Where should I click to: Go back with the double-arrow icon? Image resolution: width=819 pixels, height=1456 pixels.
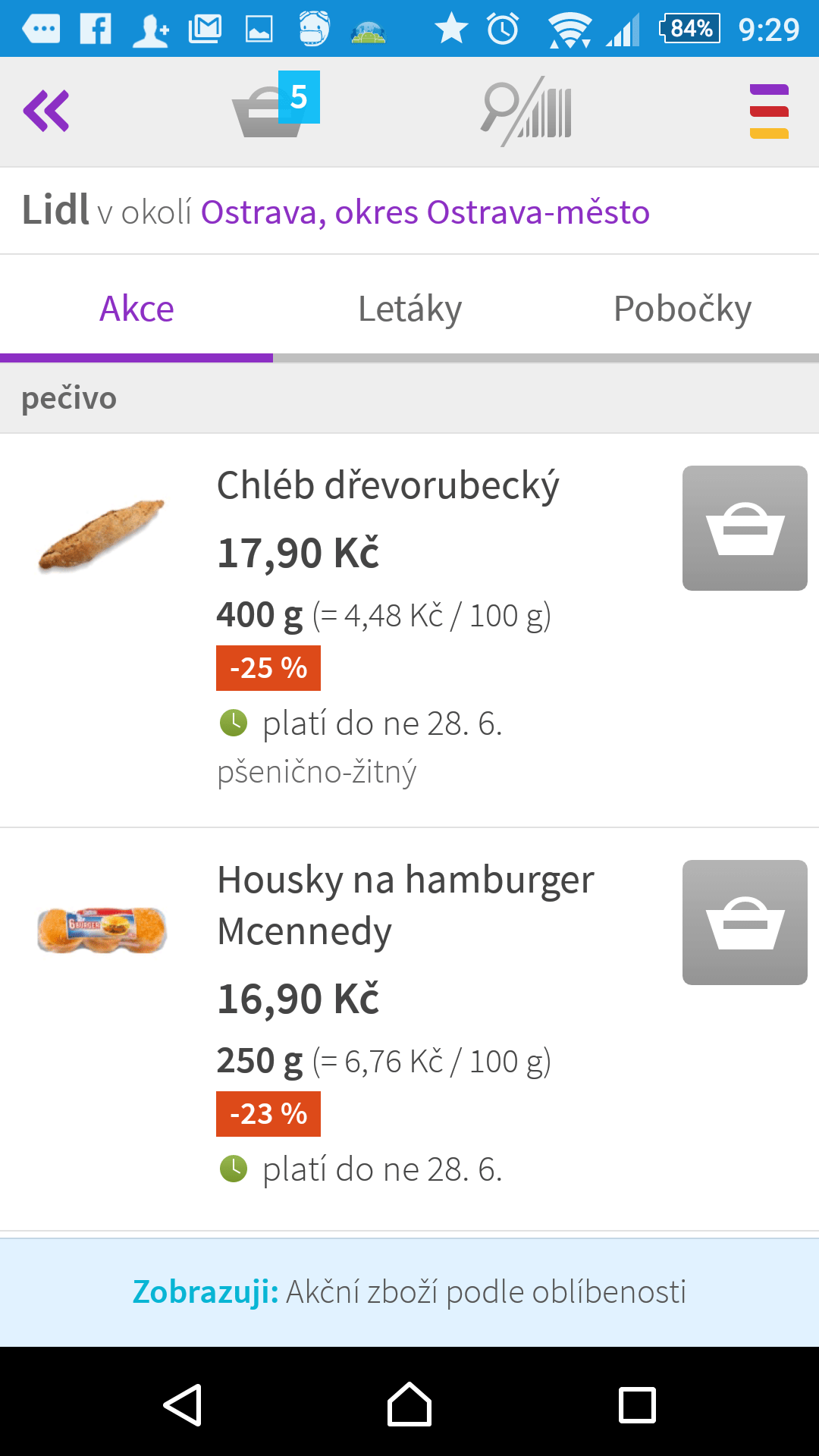tap(46, 111)
